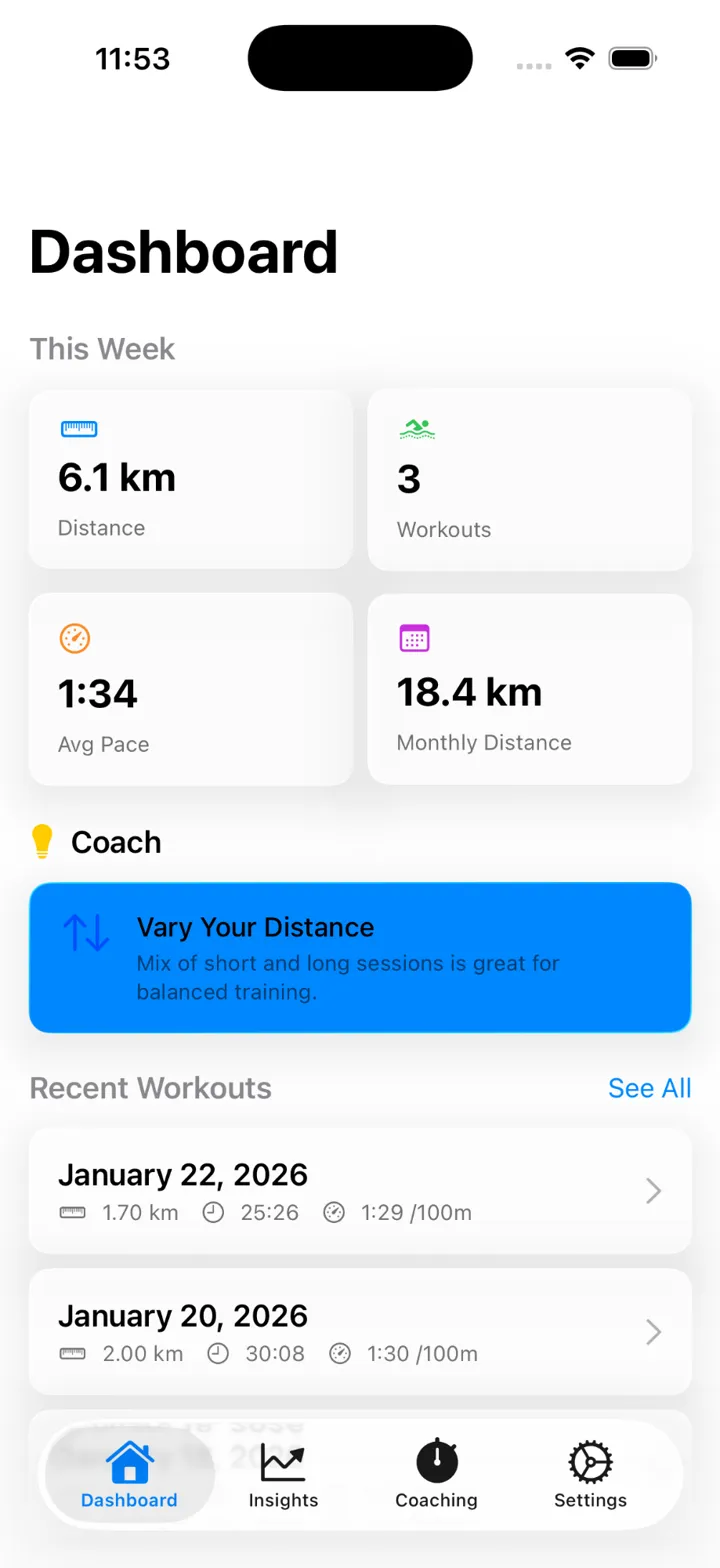Open the January 22, 2026 workout
This screenshot has width=720, height=1568.
[360, 1191]
